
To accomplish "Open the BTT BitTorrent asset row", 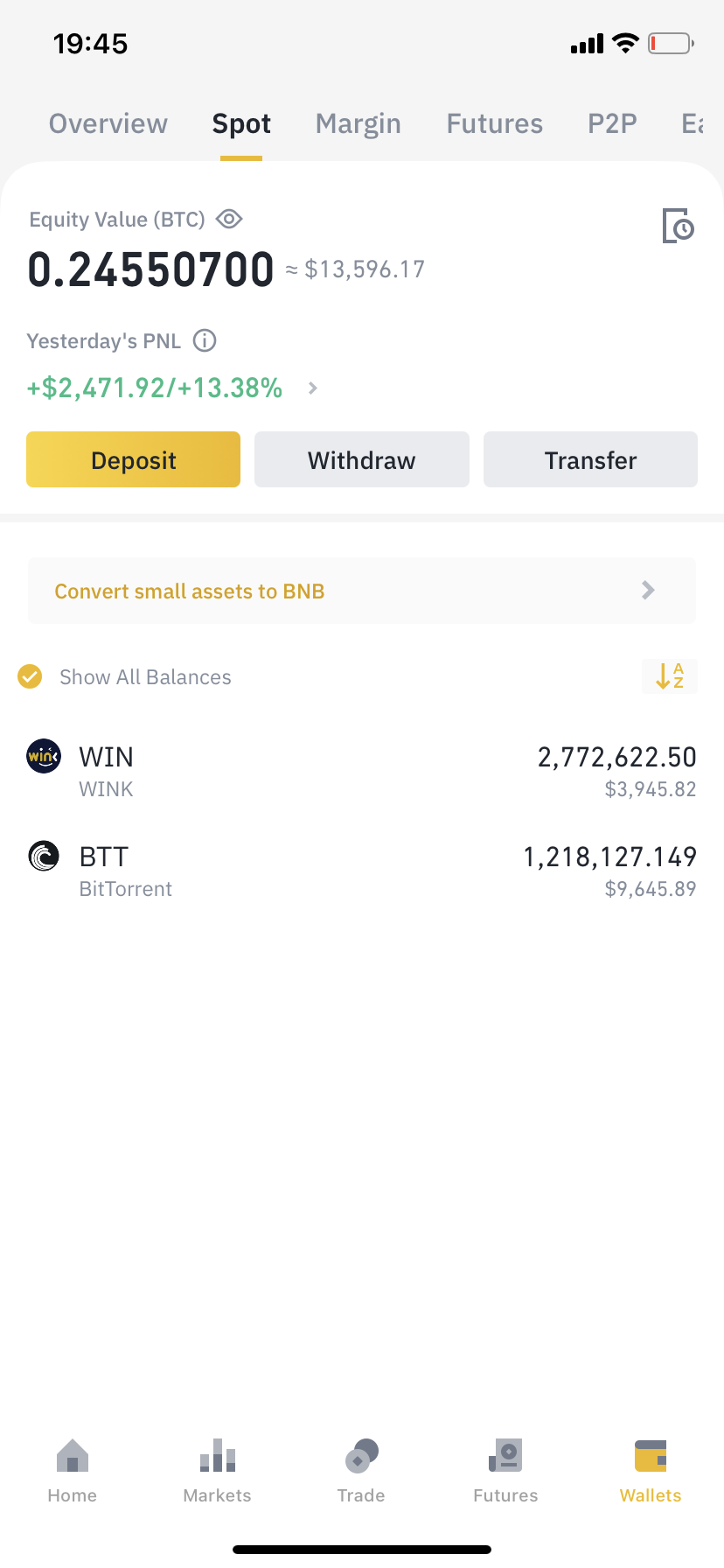I will coord(362,871).
